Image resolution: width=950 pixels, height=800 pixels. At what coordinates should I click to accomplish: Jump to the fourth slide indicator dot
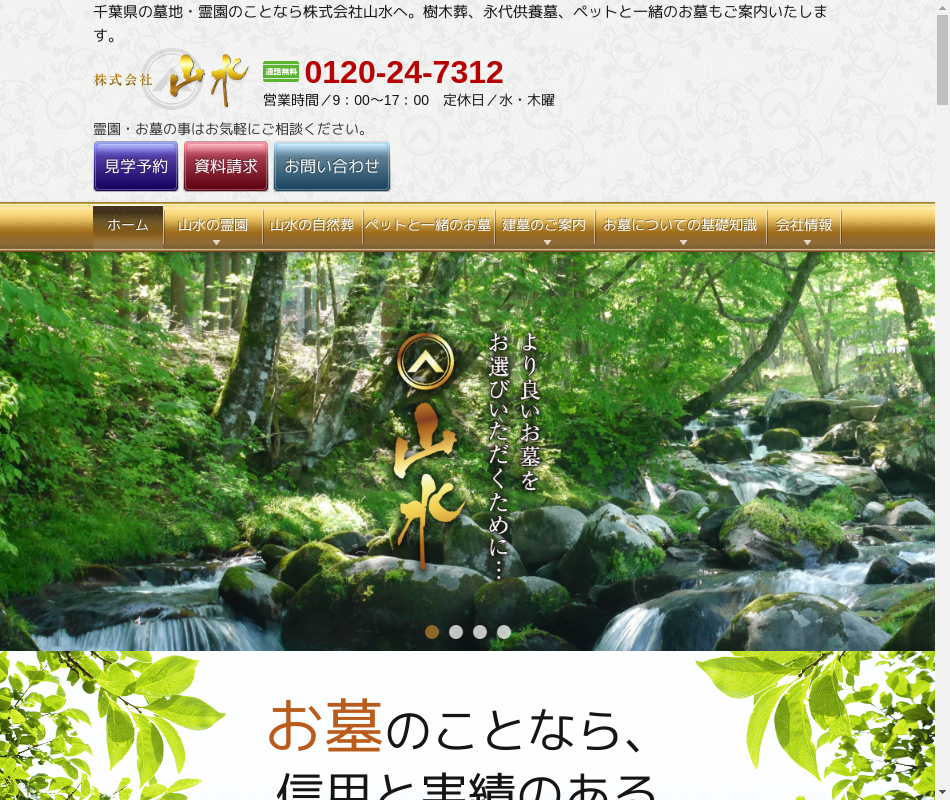(504, 632)
